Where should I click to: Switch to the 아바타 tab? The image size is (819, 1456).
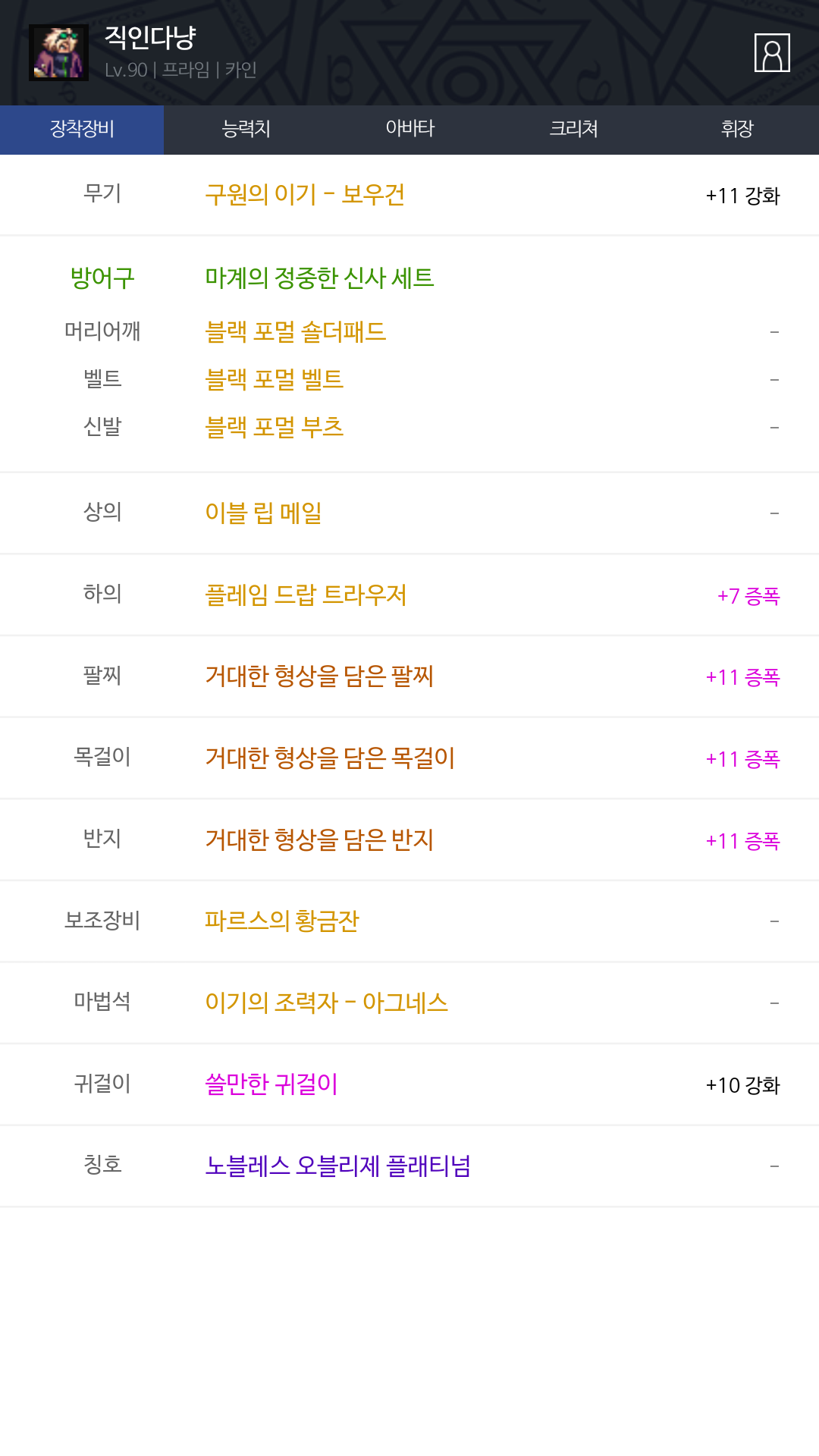pyautogui.click(x=409, y=129)
